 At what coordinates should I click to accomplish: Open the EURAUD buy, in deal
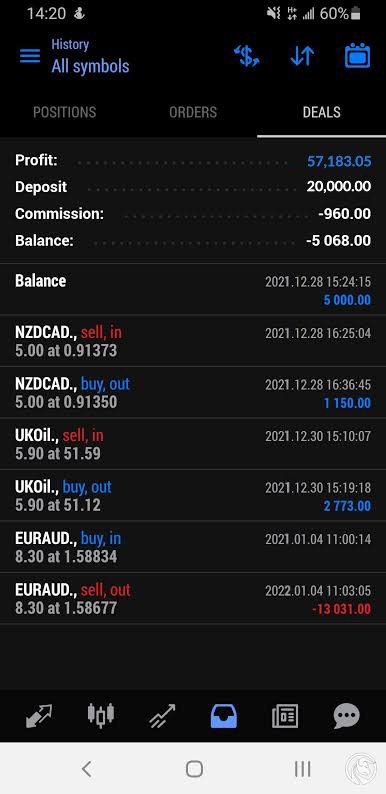coord(193,547)
